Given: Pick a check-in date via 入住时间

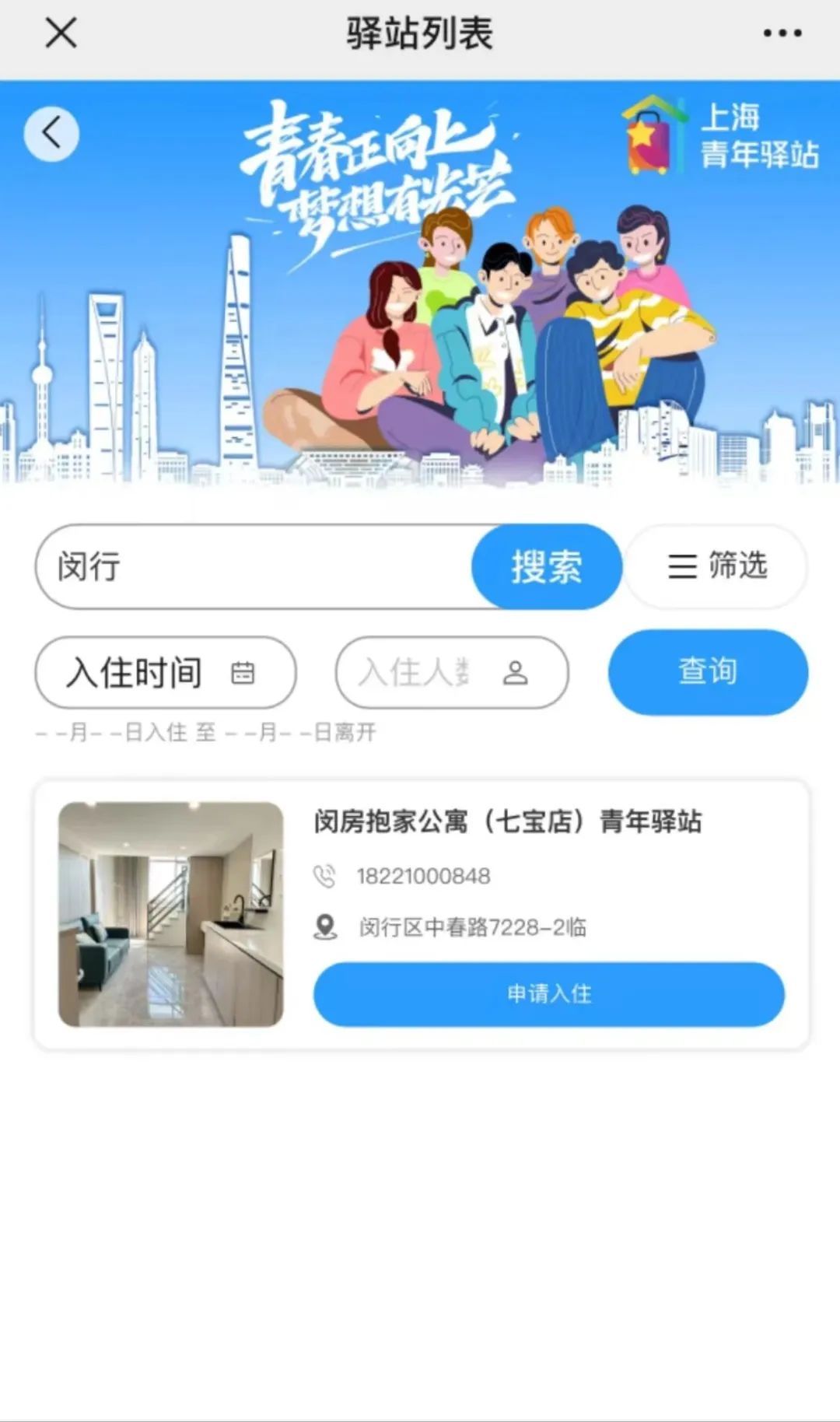Looking at the screenshot, I should tap(165, 672).
